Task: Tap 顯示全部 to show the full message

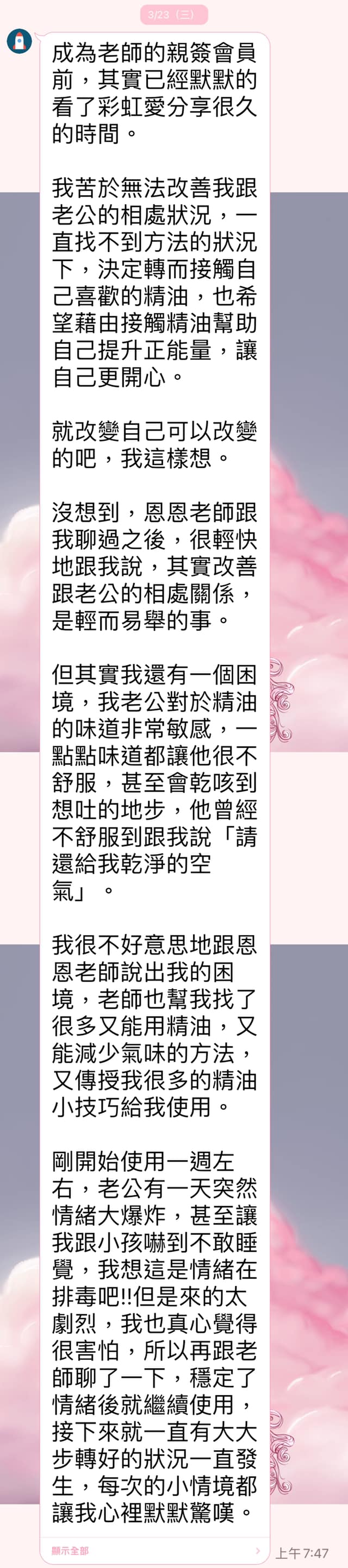Action: (x=70, y=1551)
